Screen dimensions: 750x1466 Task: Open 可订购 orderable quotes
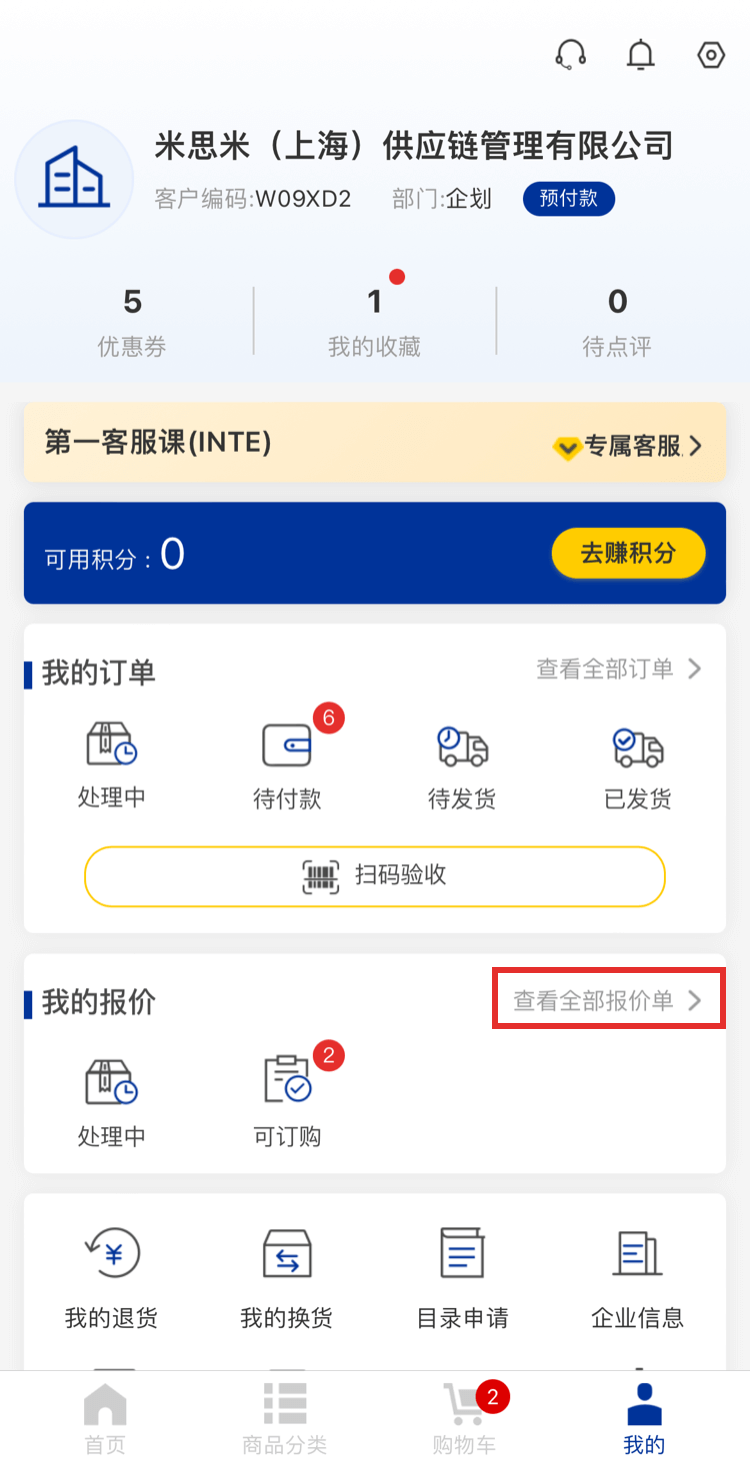(287, 1102)
